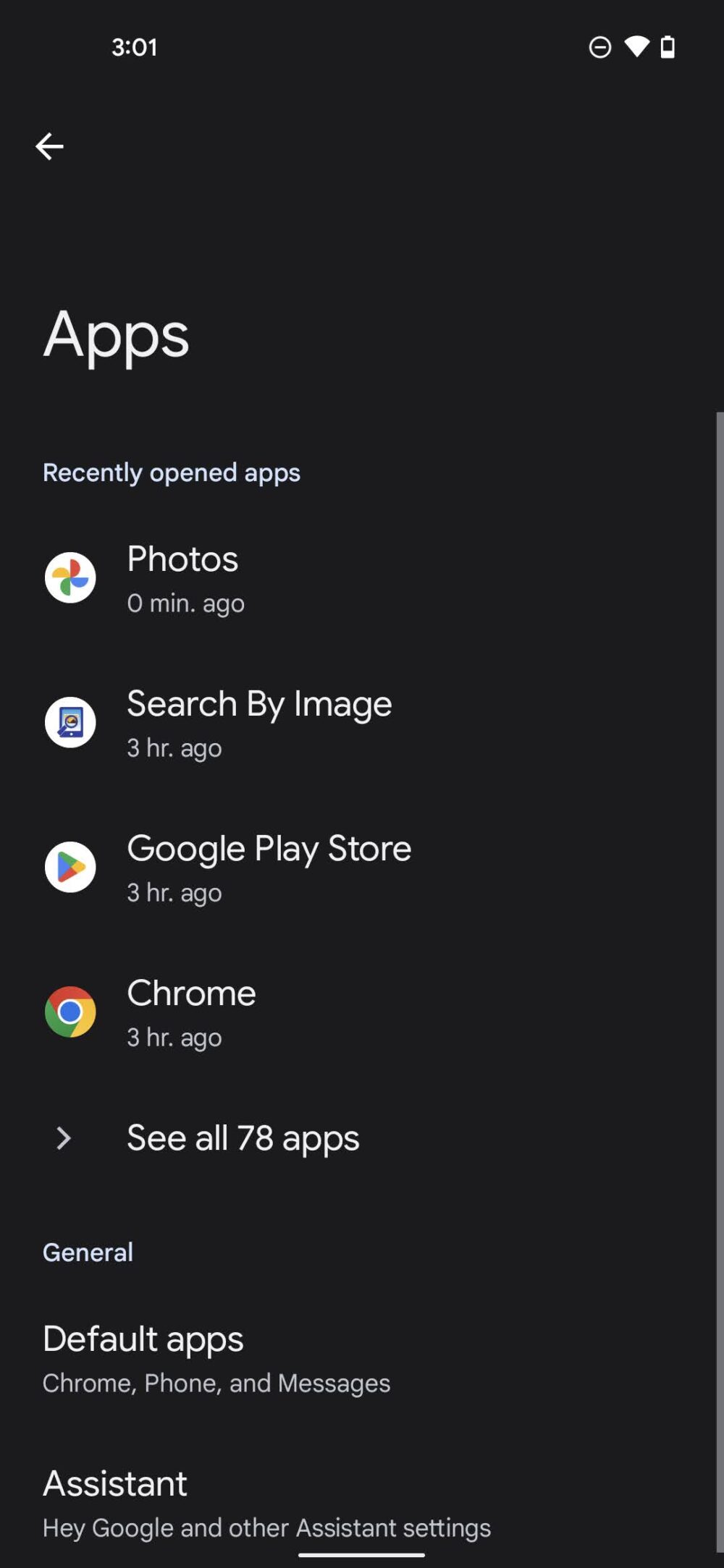Viewport: 724px width, 1568px height.
Task: Open Chrome app info
Action: click(x=191, y=1013)
